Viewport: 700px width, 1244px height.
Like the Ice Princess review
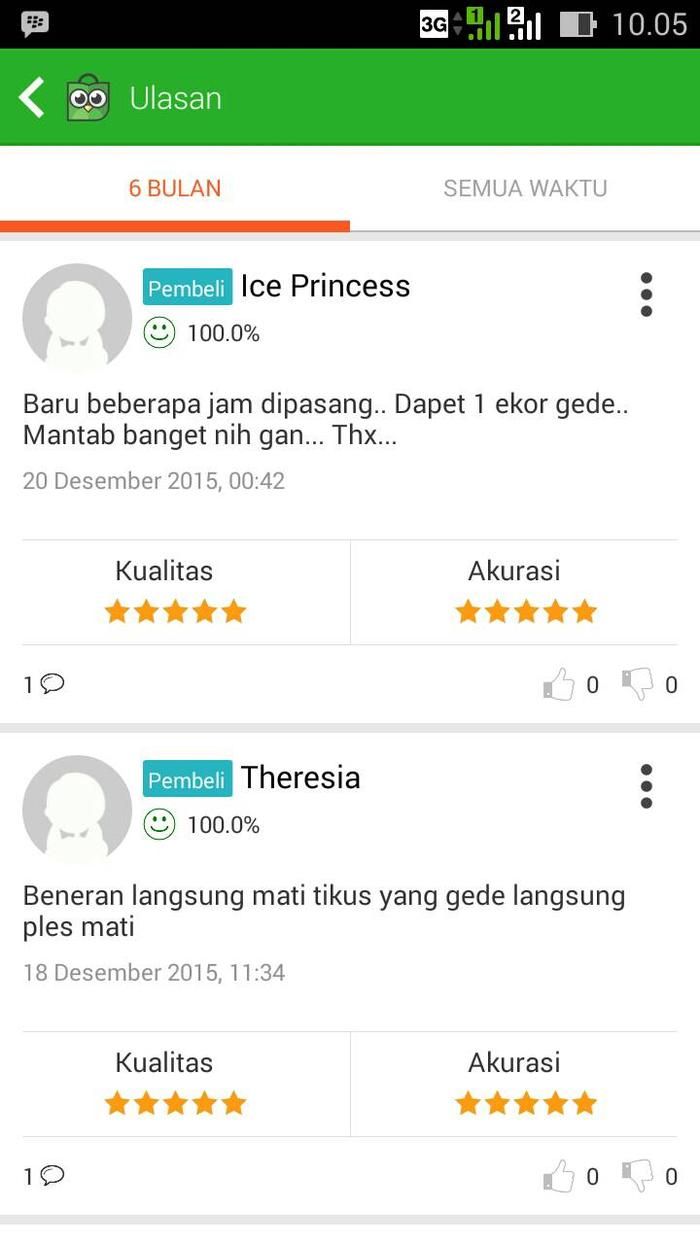[560, 684]
